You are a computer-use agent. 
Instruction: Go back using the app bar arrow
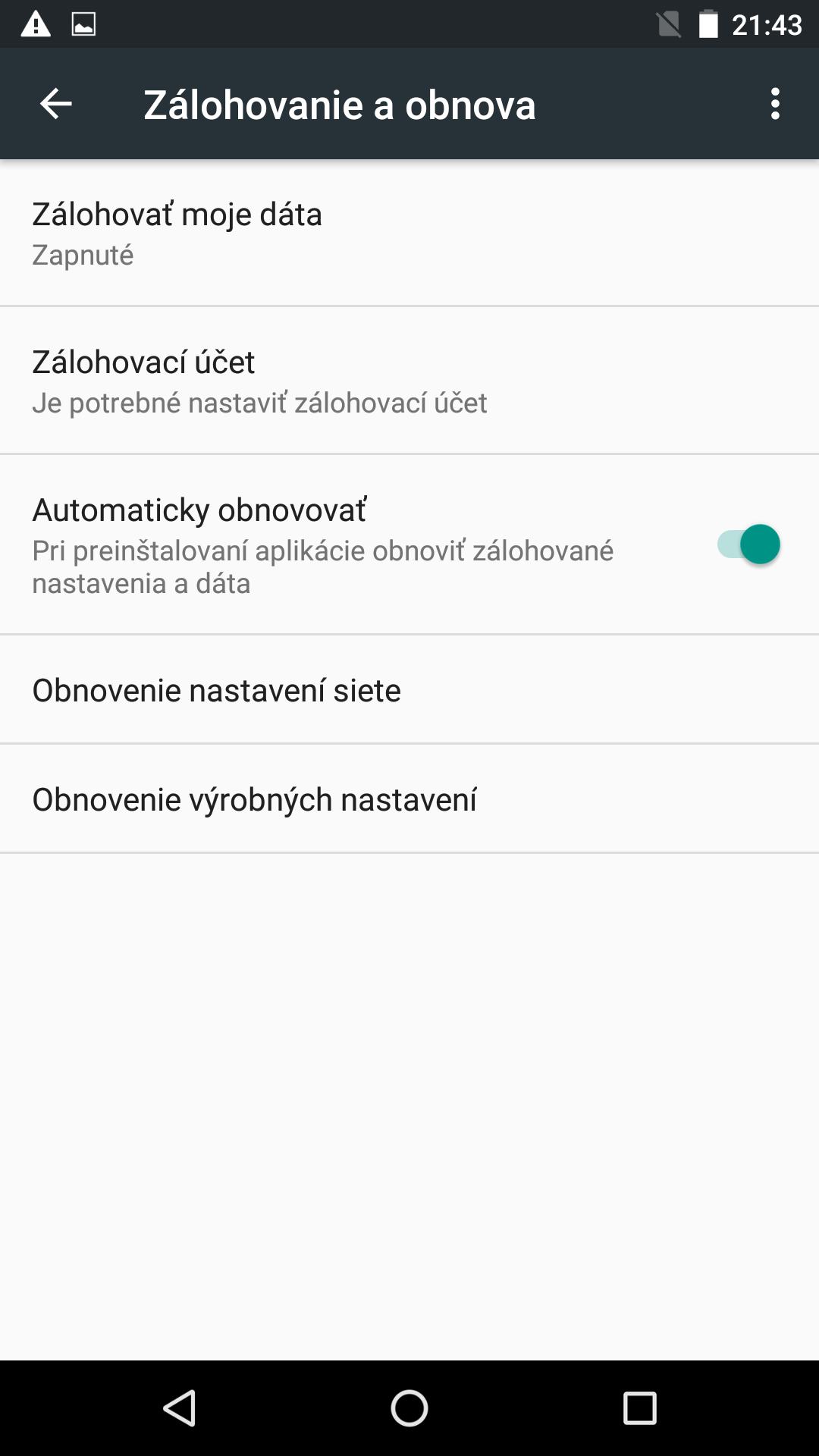pyautogui.click(x=56, y=104)
